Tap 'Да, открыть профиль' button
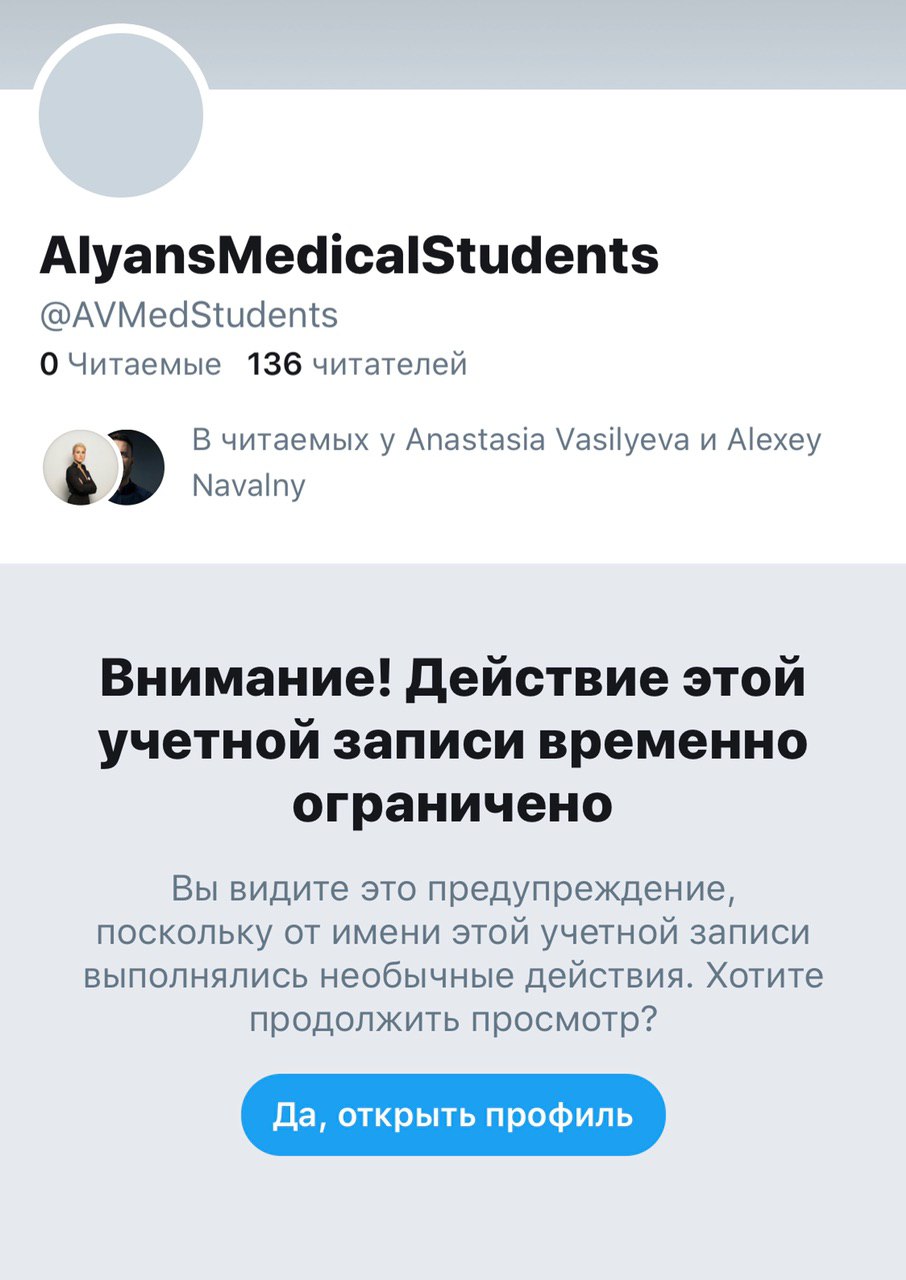This screenshot has width=906, height=1280. 453,1115
